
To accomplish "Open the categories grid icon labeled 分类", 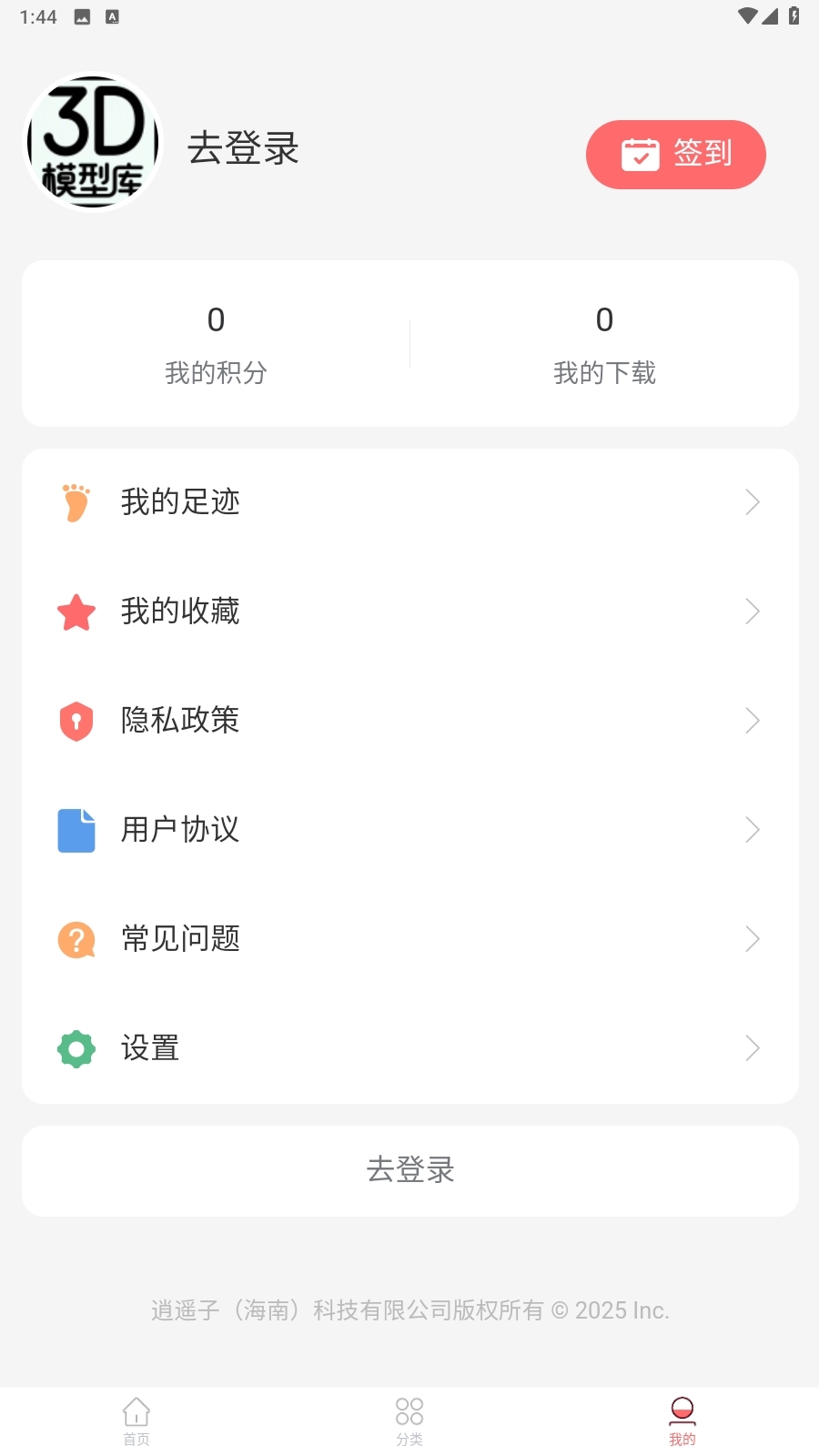I will pos(409,1409).
